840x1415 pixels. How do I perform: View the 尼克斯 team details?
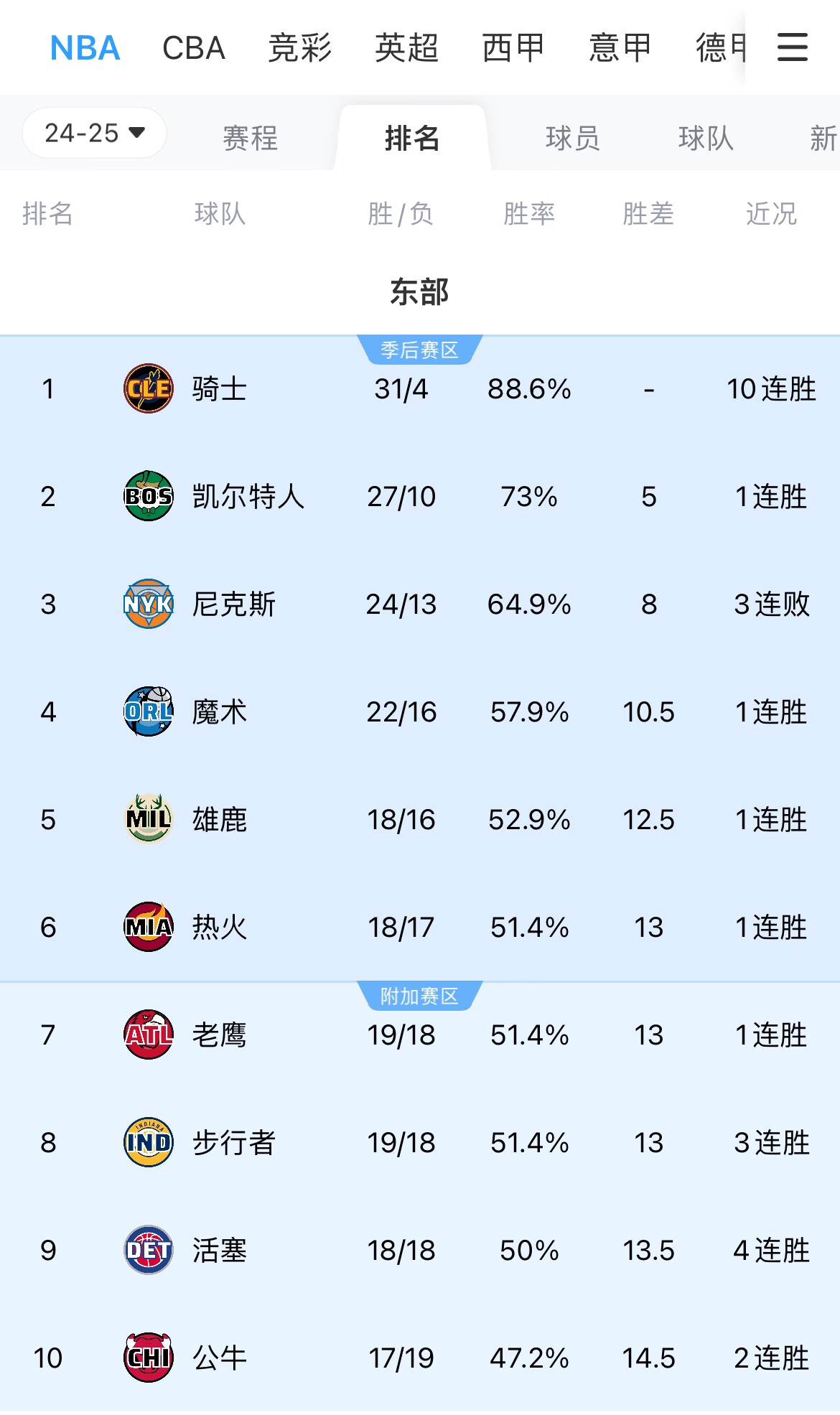click(233, 604)
